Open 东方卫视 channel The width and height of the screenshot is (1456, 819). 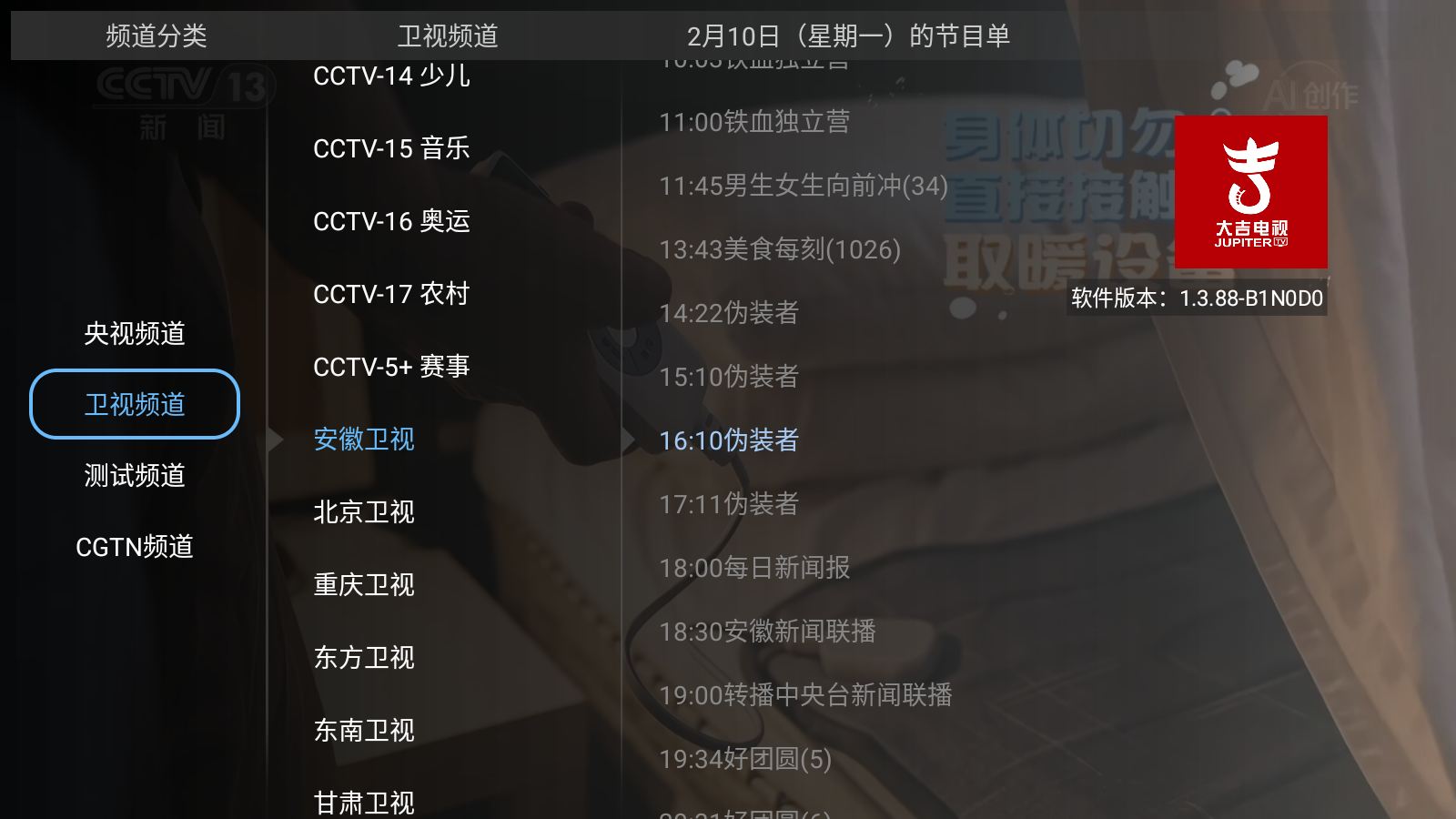[x=364, y=658]
